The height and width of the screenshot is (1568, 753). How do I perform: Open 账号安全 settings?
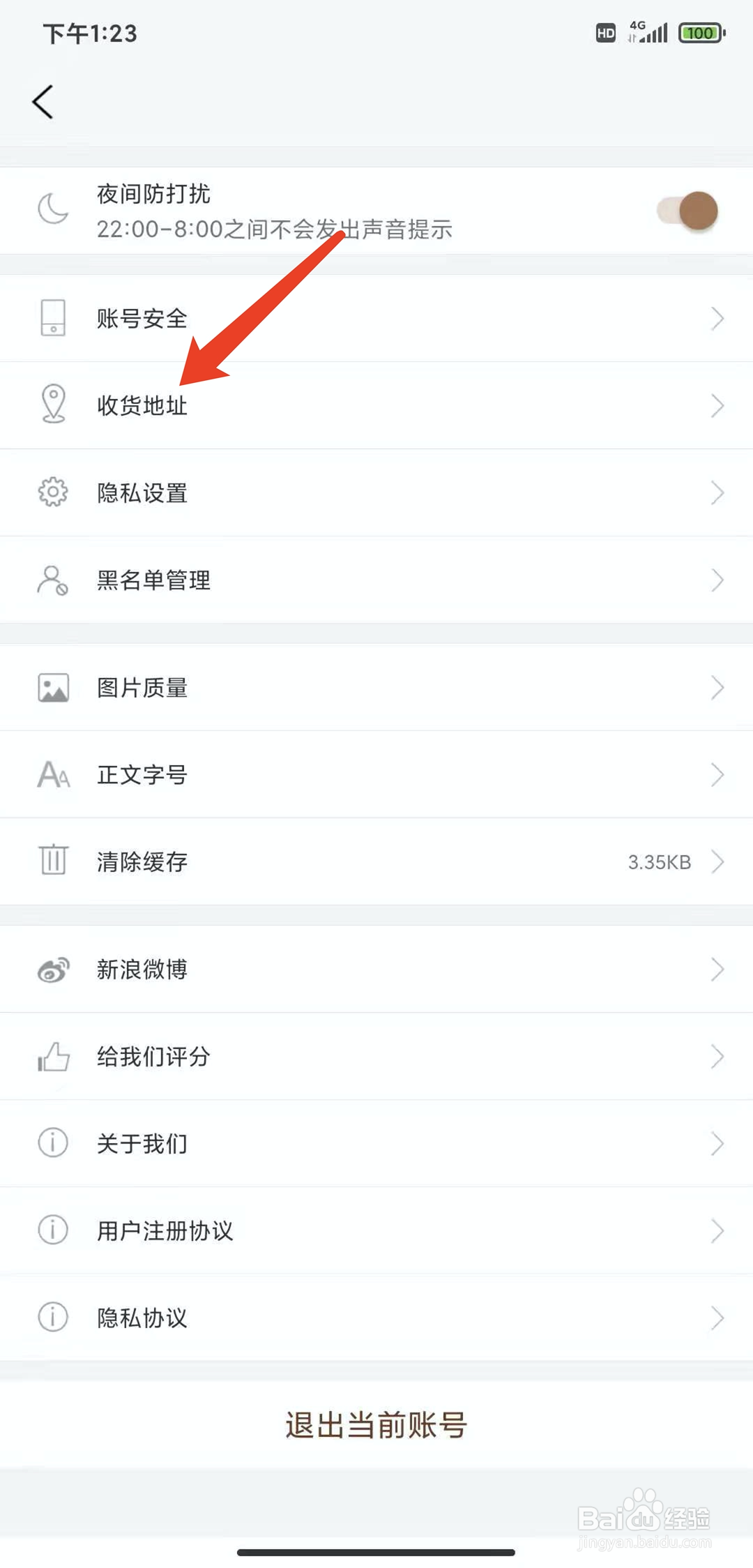tap(376, 319)
